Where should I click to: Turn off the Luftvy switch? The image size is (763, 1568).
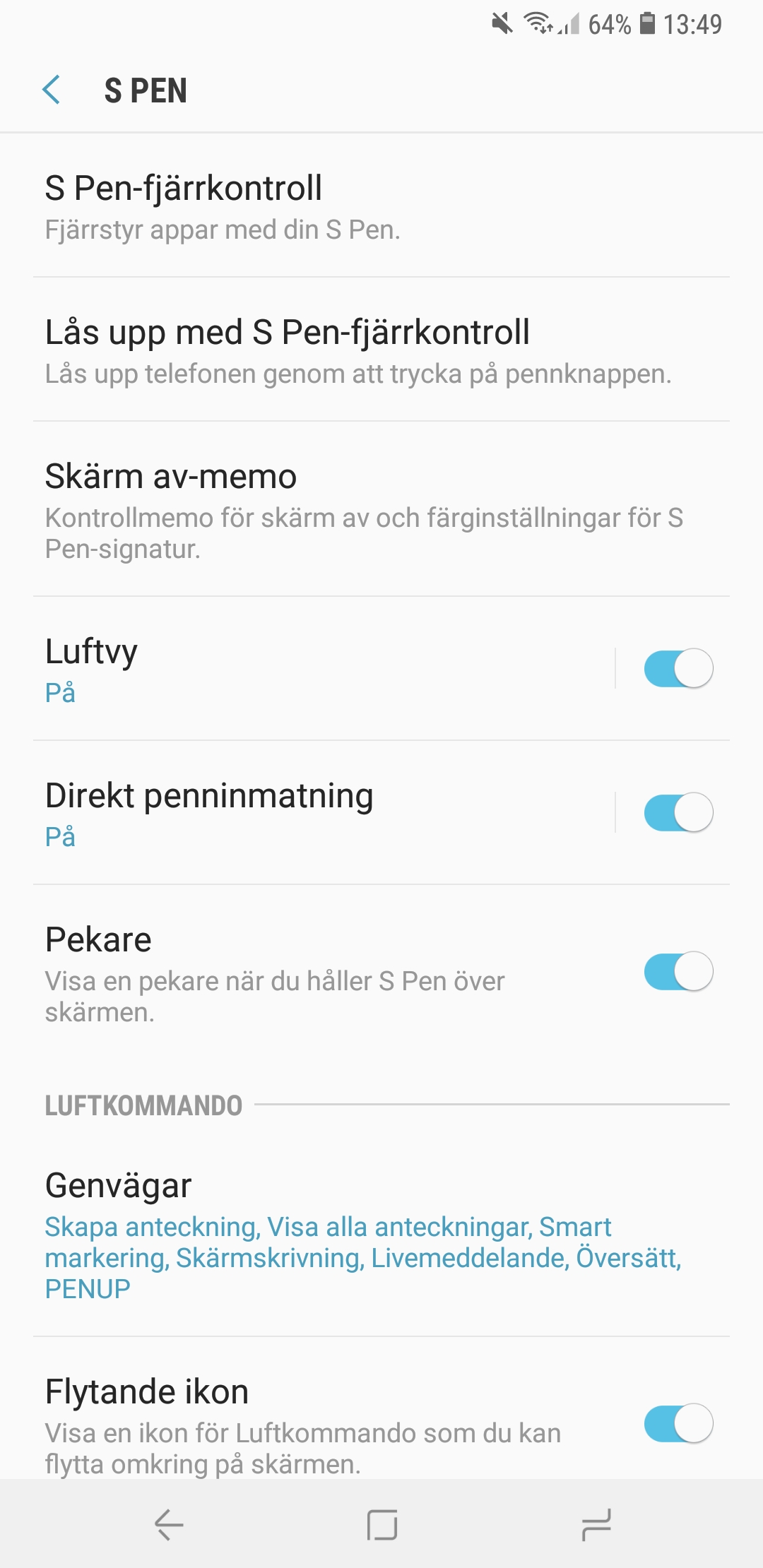pyautogui.click(x=678, y=668)
